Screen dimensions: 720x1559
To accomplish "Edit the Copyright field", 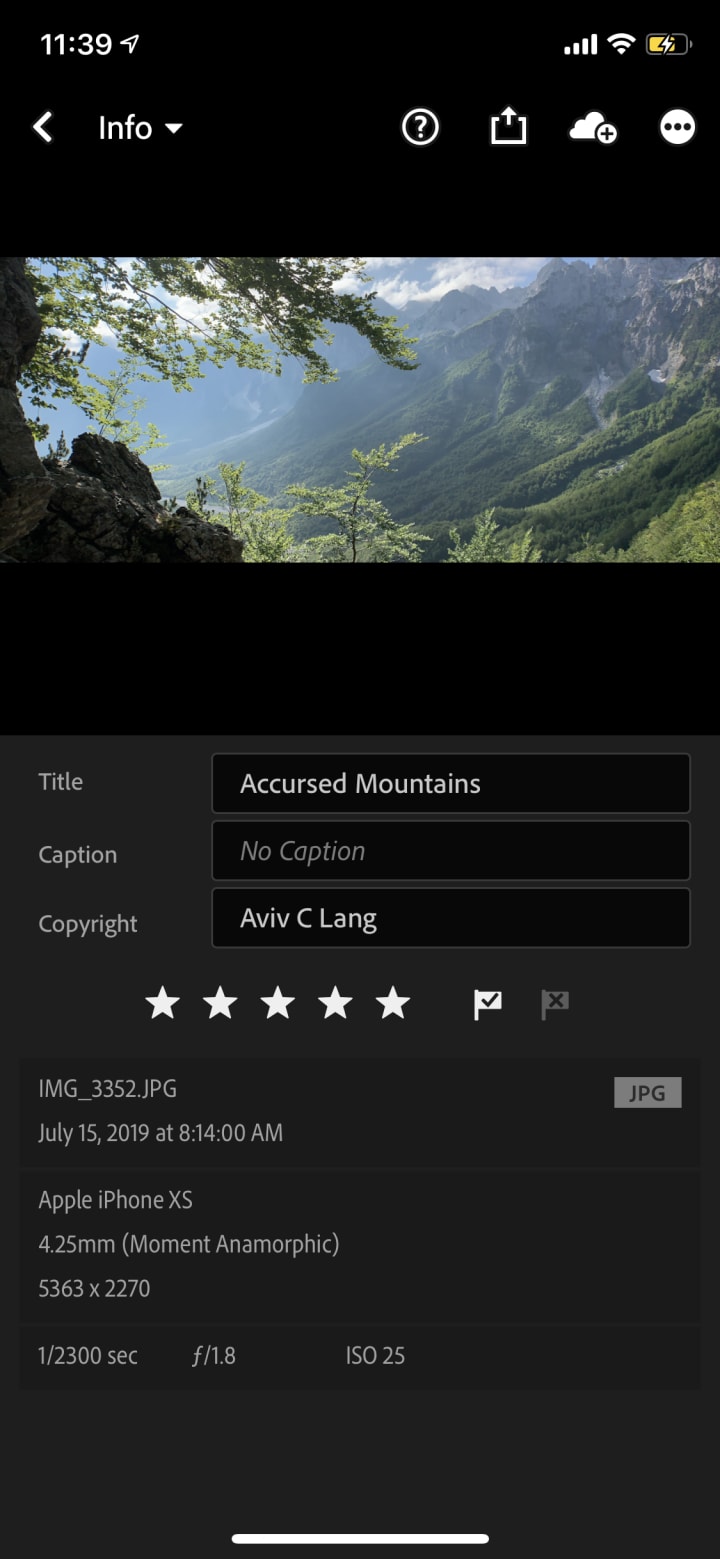I will (450, 918).
